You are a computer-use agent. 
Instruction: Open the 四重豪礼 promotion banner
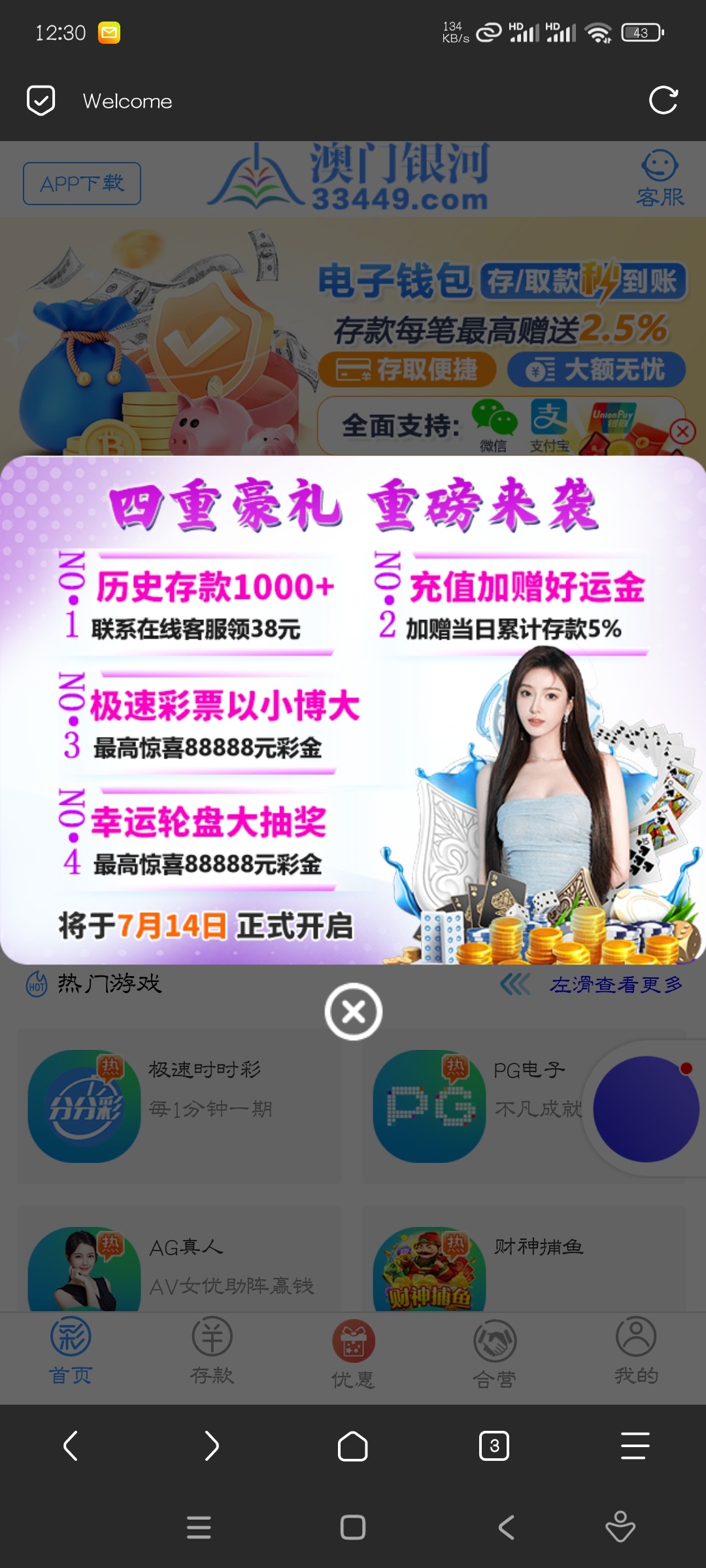pos(353,710)
